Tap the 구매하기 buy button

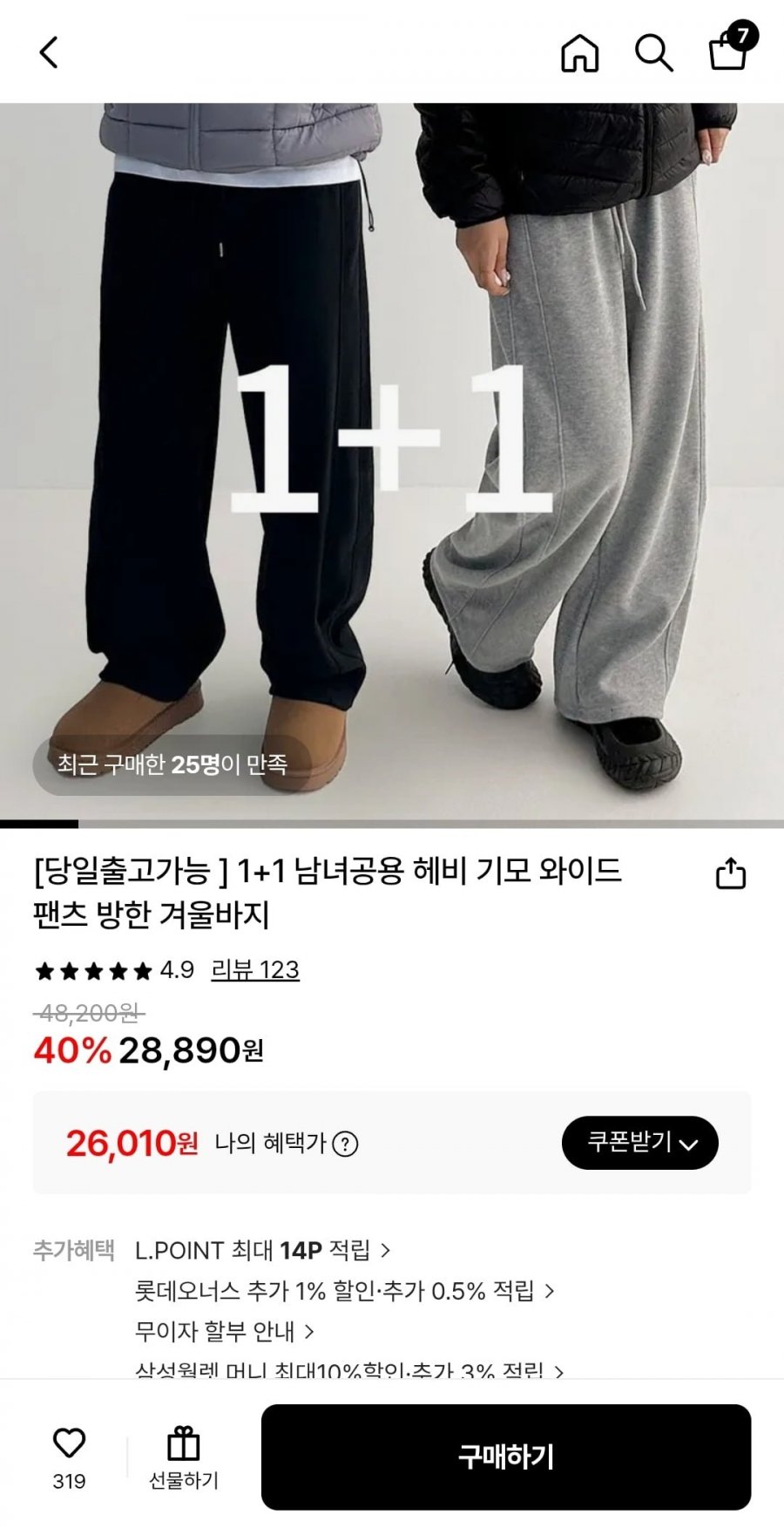coord(506,1457)
